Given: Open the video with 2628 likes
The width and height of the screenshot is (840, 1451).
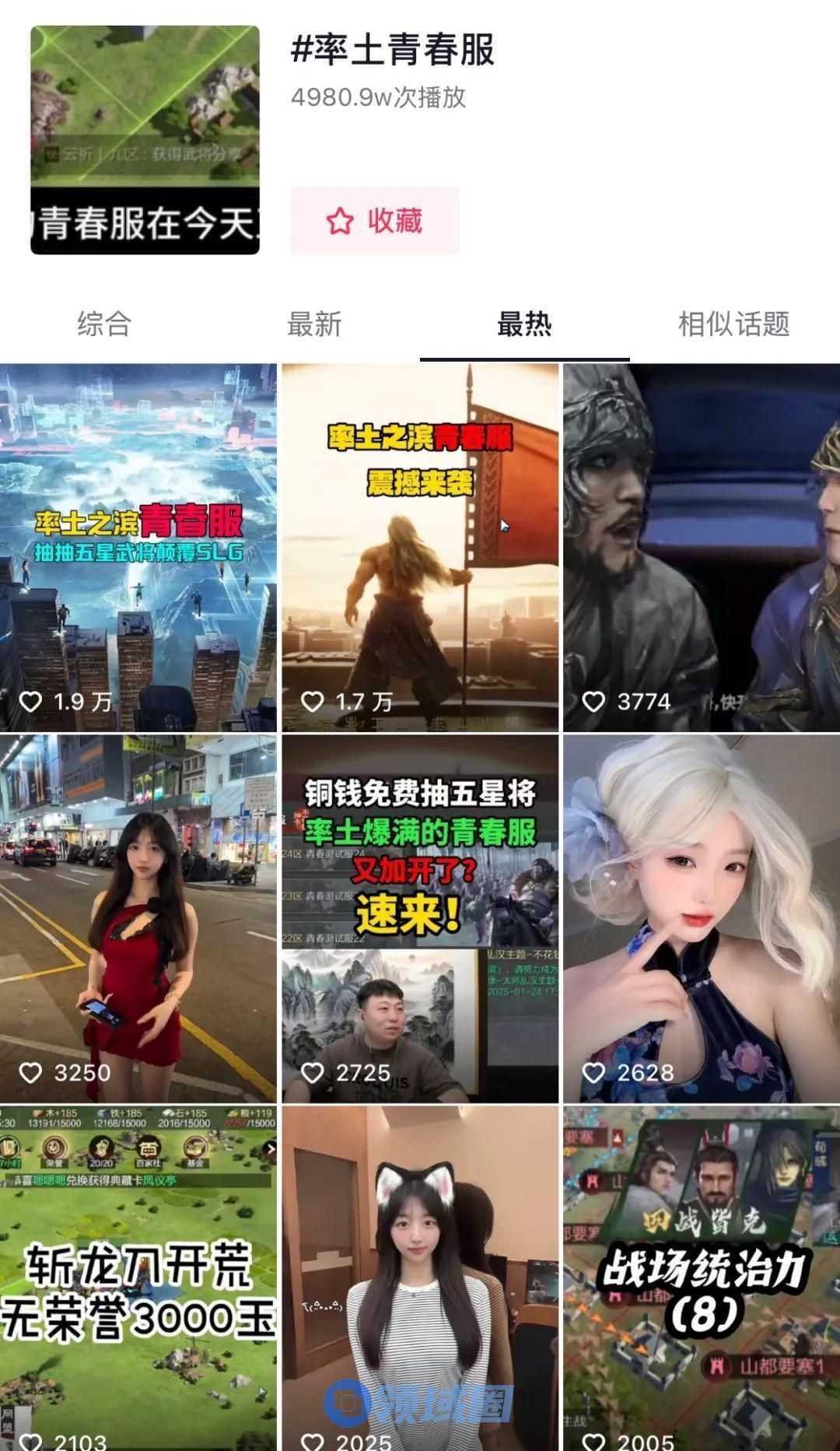Looking at the screenshot, I should click(x=702, y=918).
